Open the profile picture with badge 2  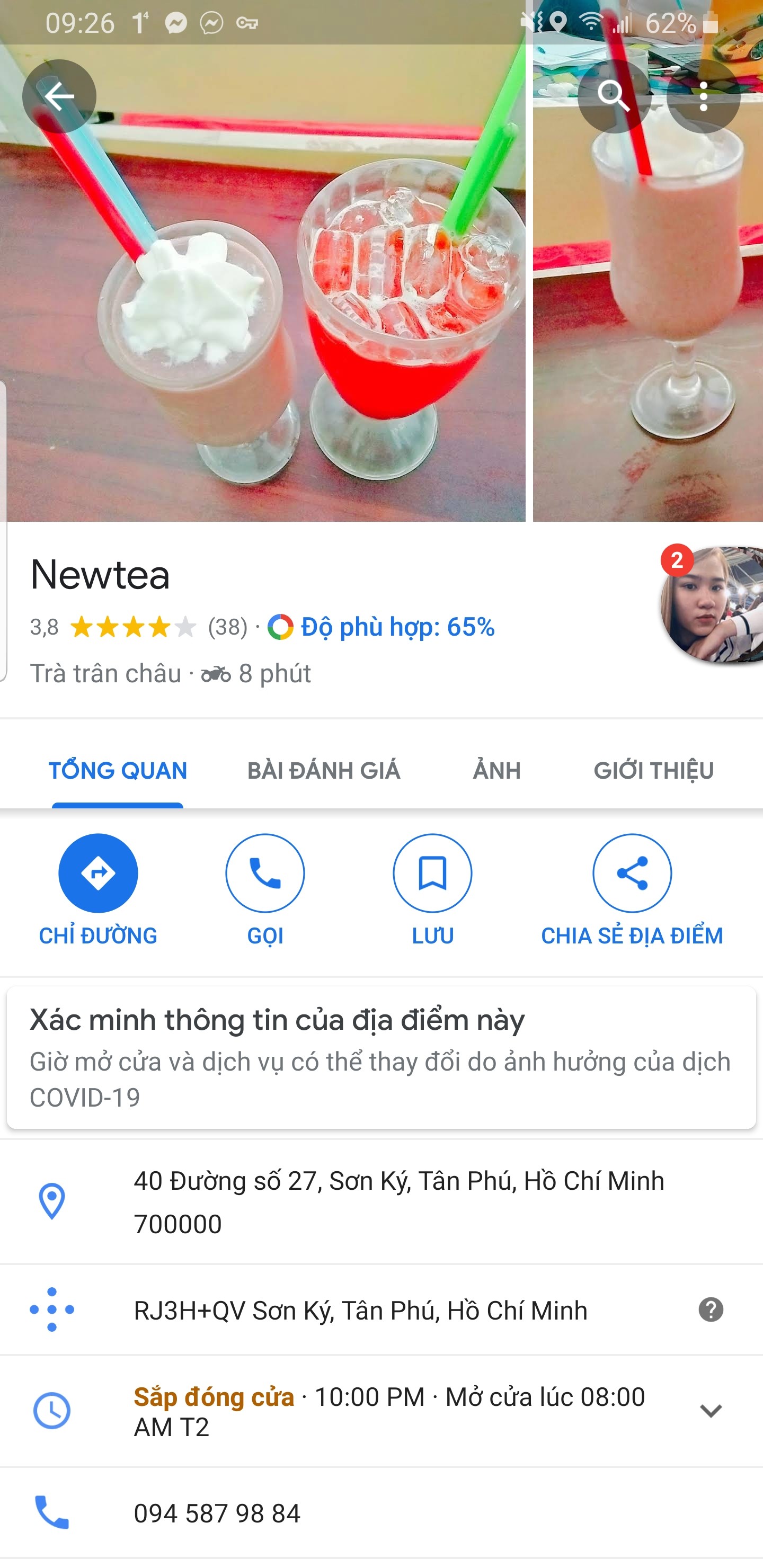(x=713, y=604)
